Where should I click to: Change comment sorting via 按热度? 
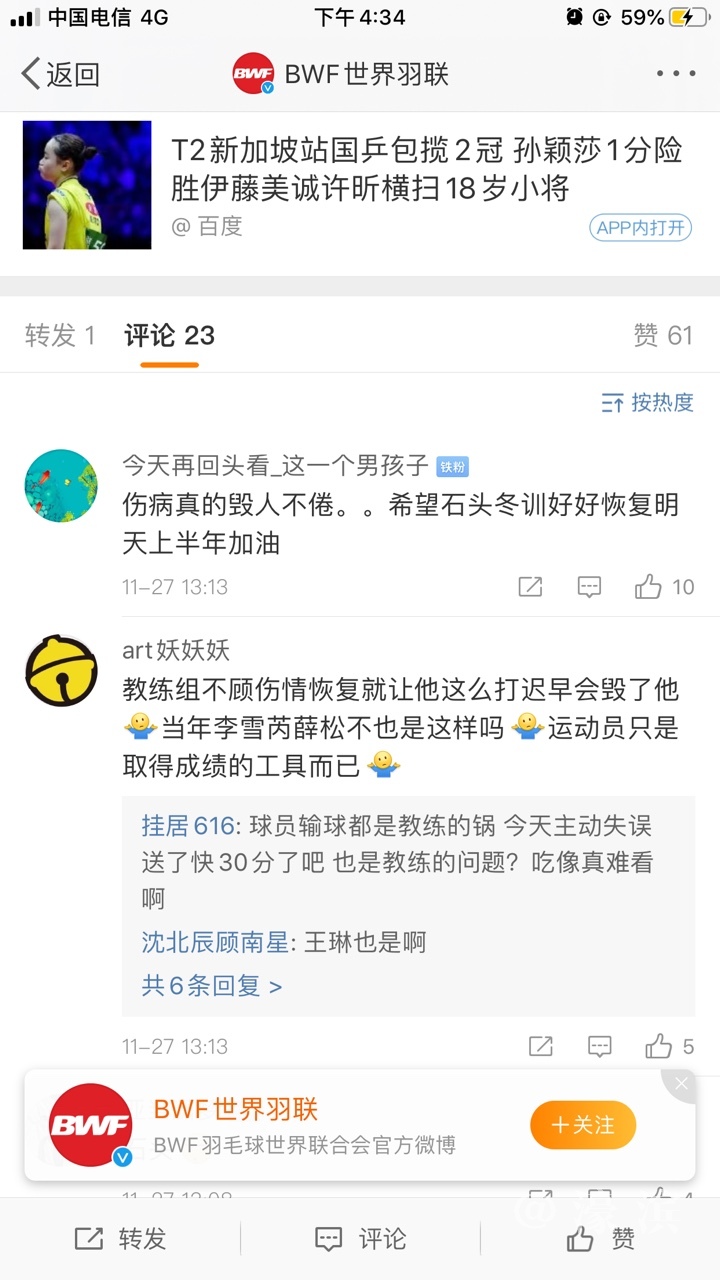click(x=647, y=403)
